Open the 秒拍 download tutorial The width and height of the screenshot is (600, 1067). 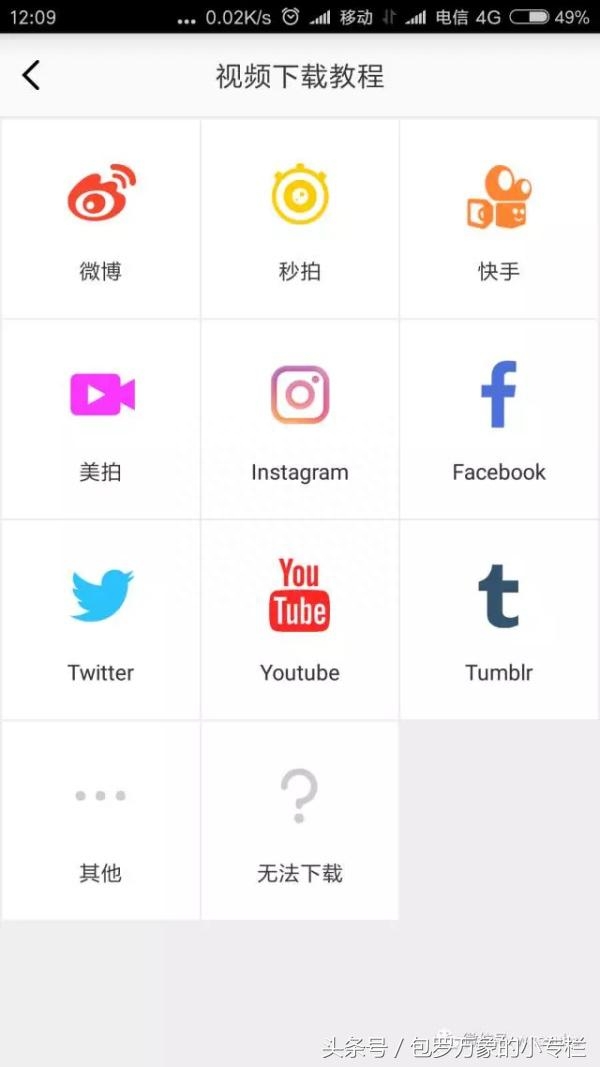coord(300,219)
